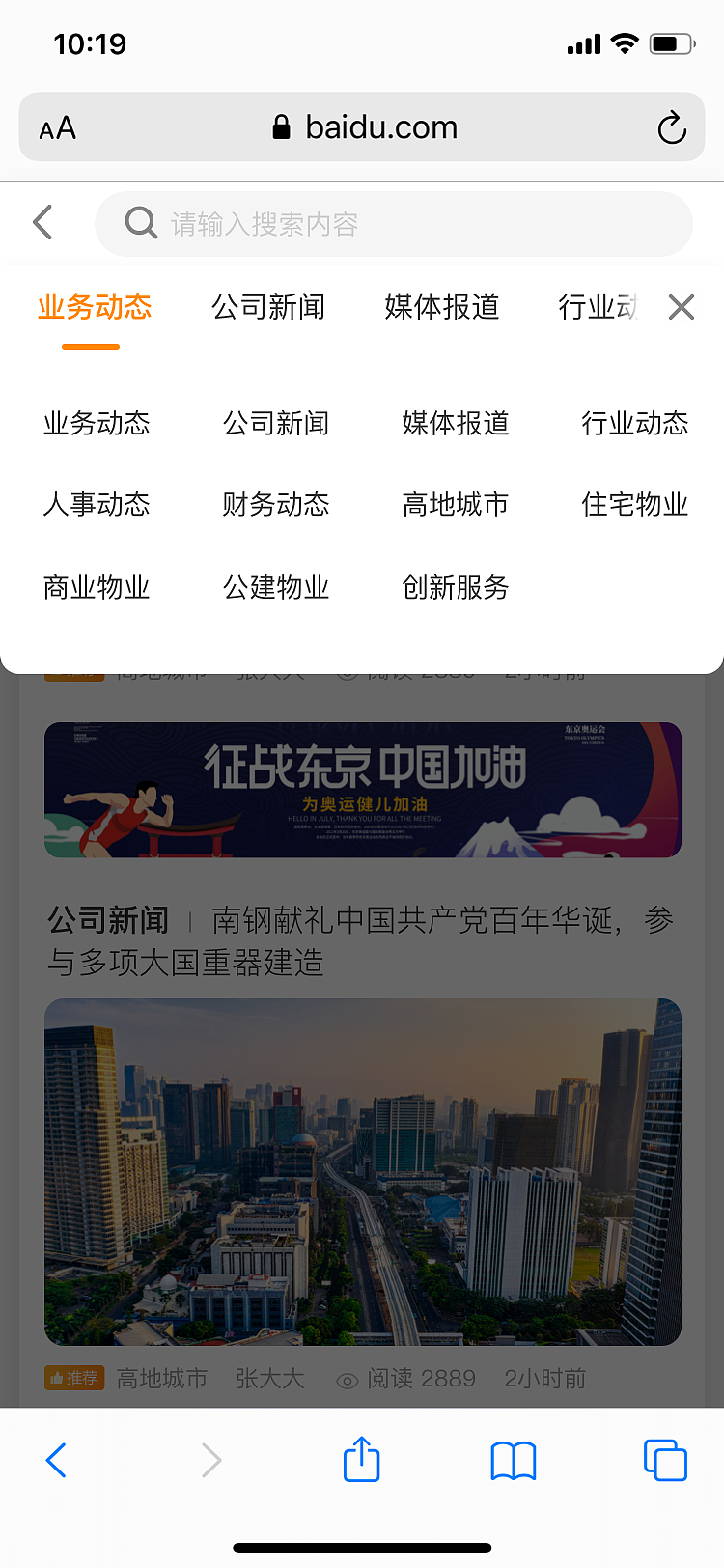Tap the 征战东京 中国加油 banner image
This screenshot has width=724, height=1568.
point(362,789)
